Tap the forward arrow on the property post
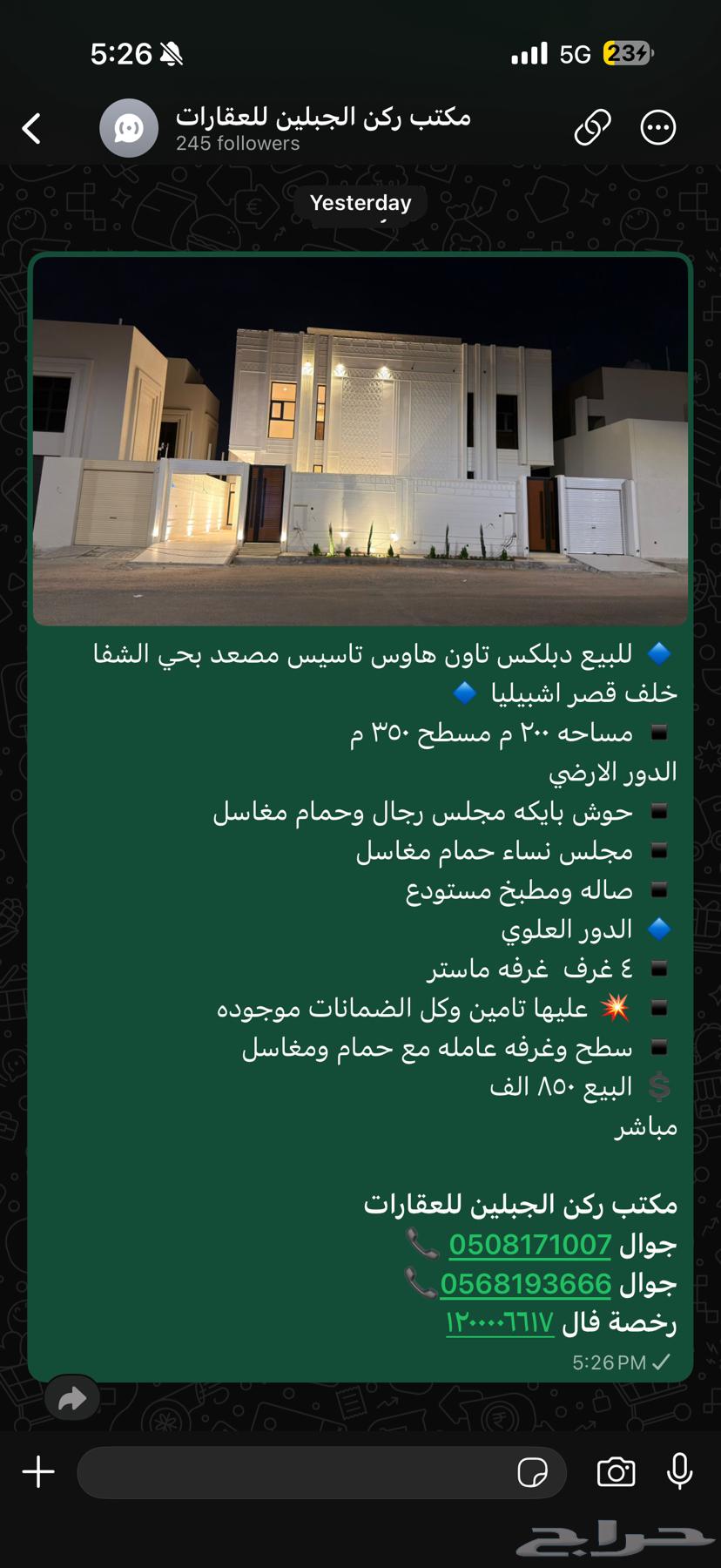 click(x=72, y=1399)
